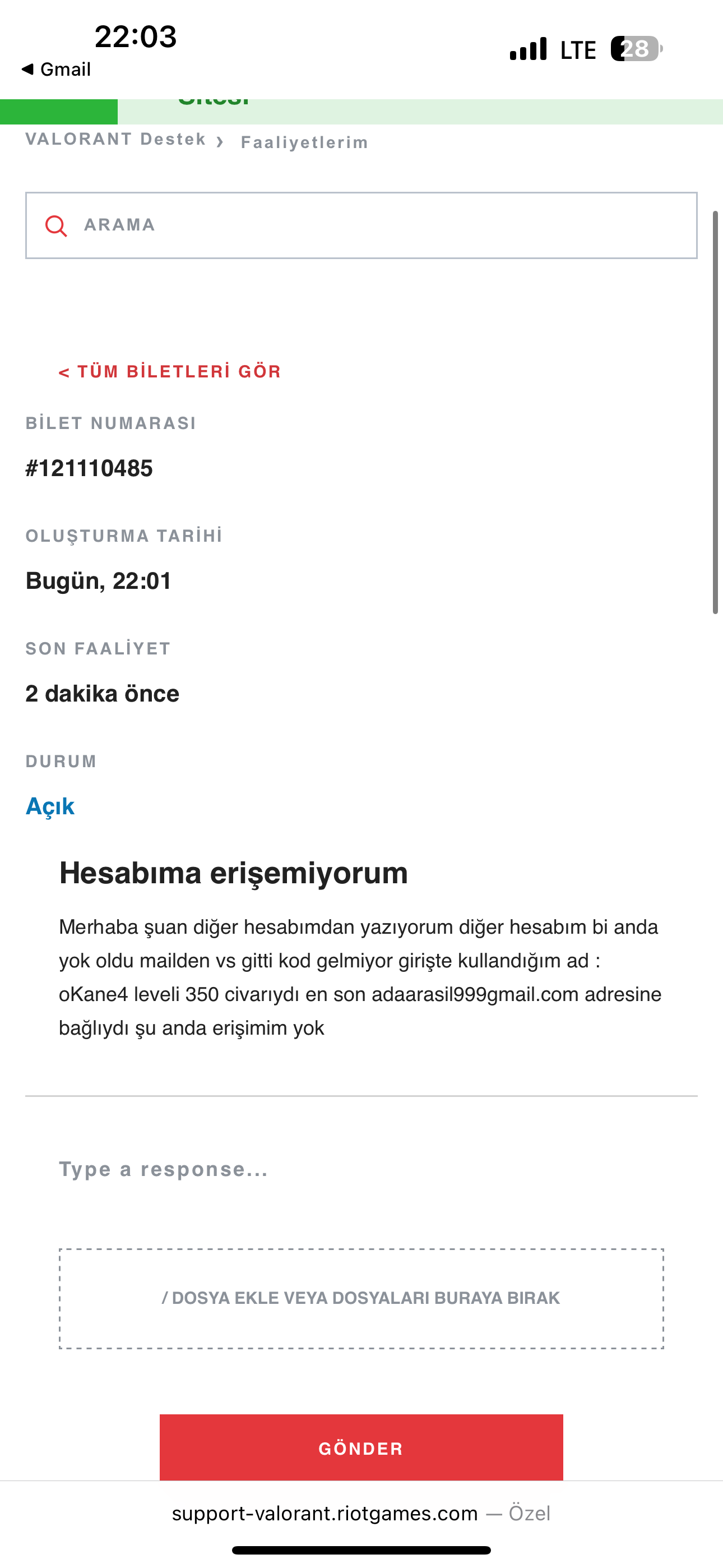723x1568 pixels.
Task: Focus the Type a response text box
Action: coord(361,1169)
